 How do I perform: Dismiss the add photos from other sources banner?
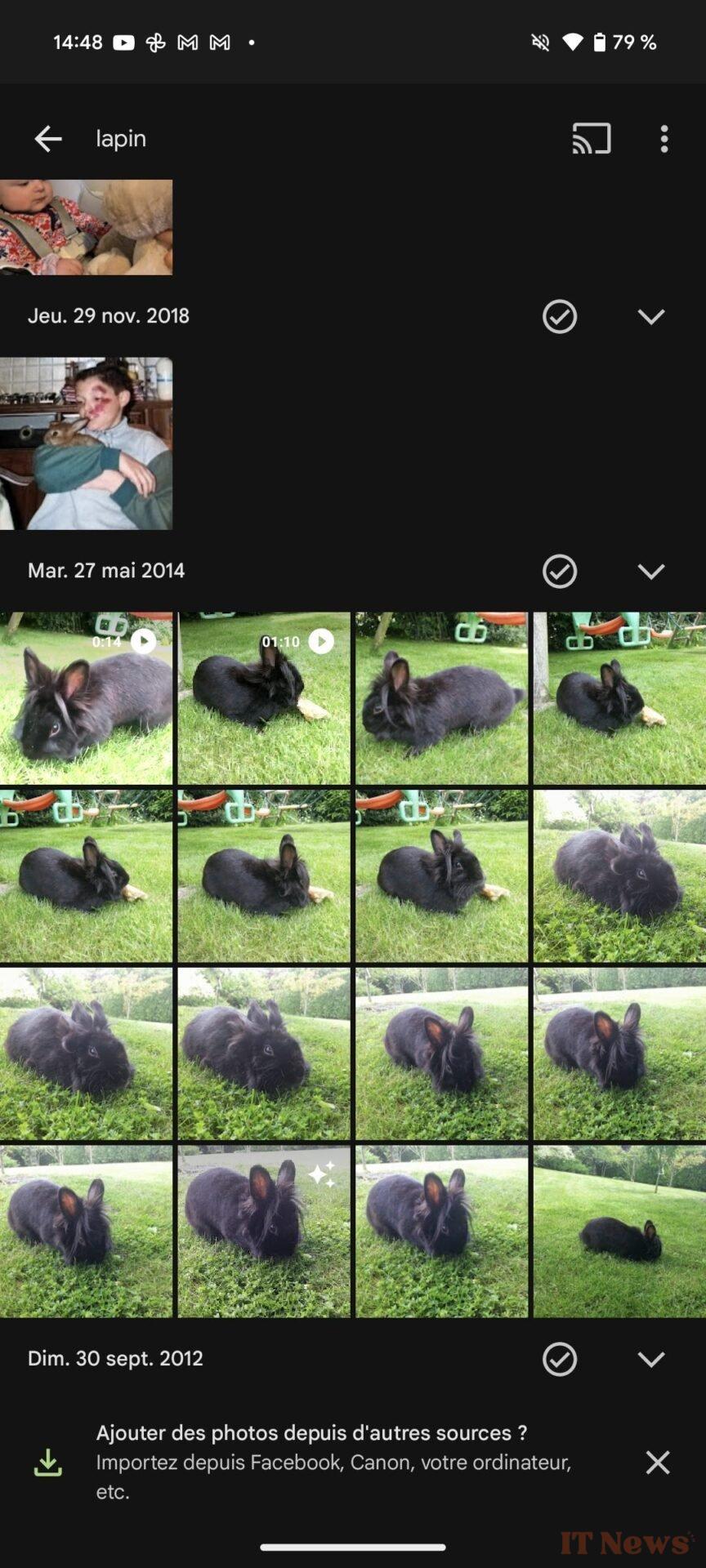658,1462
